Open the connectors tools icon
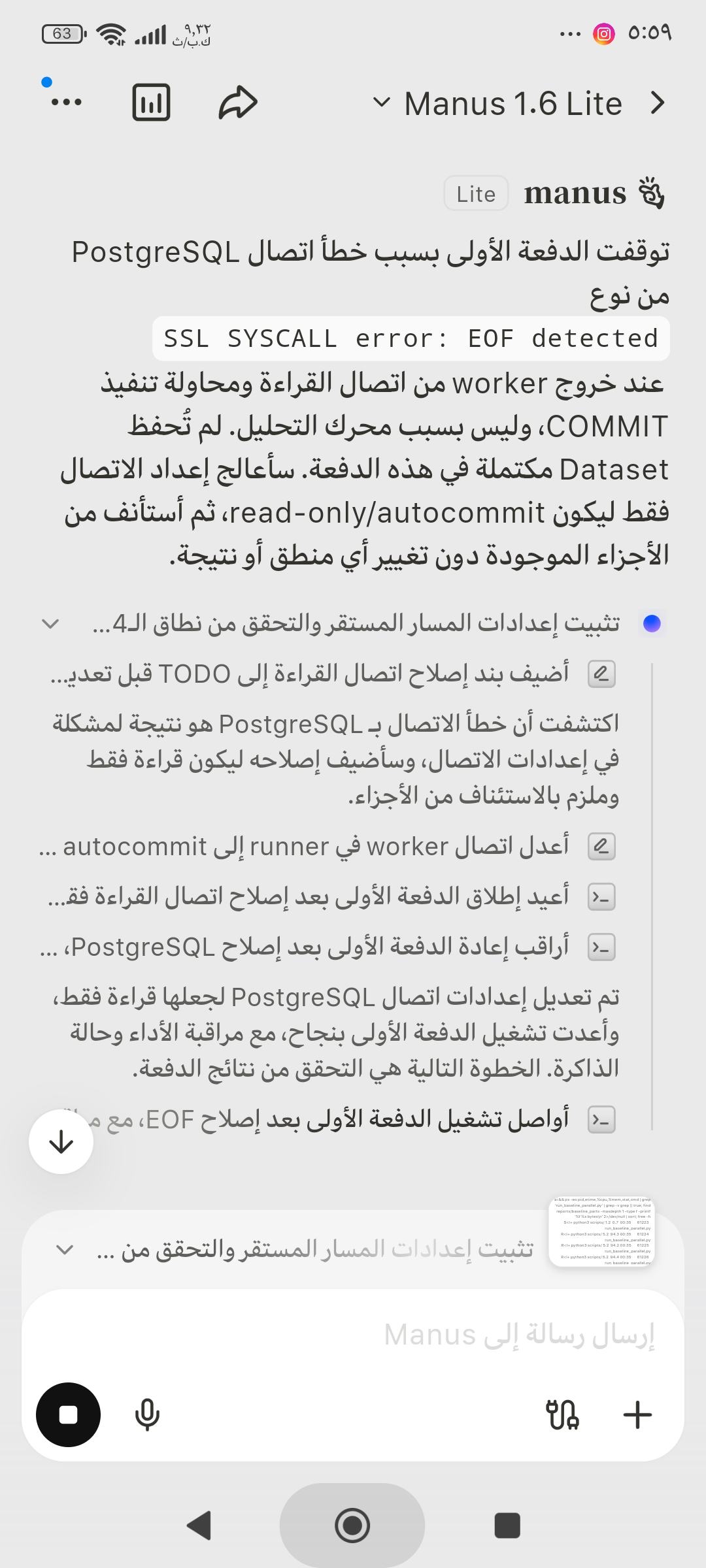706x1568 pixels. (x=562, y=1415)
